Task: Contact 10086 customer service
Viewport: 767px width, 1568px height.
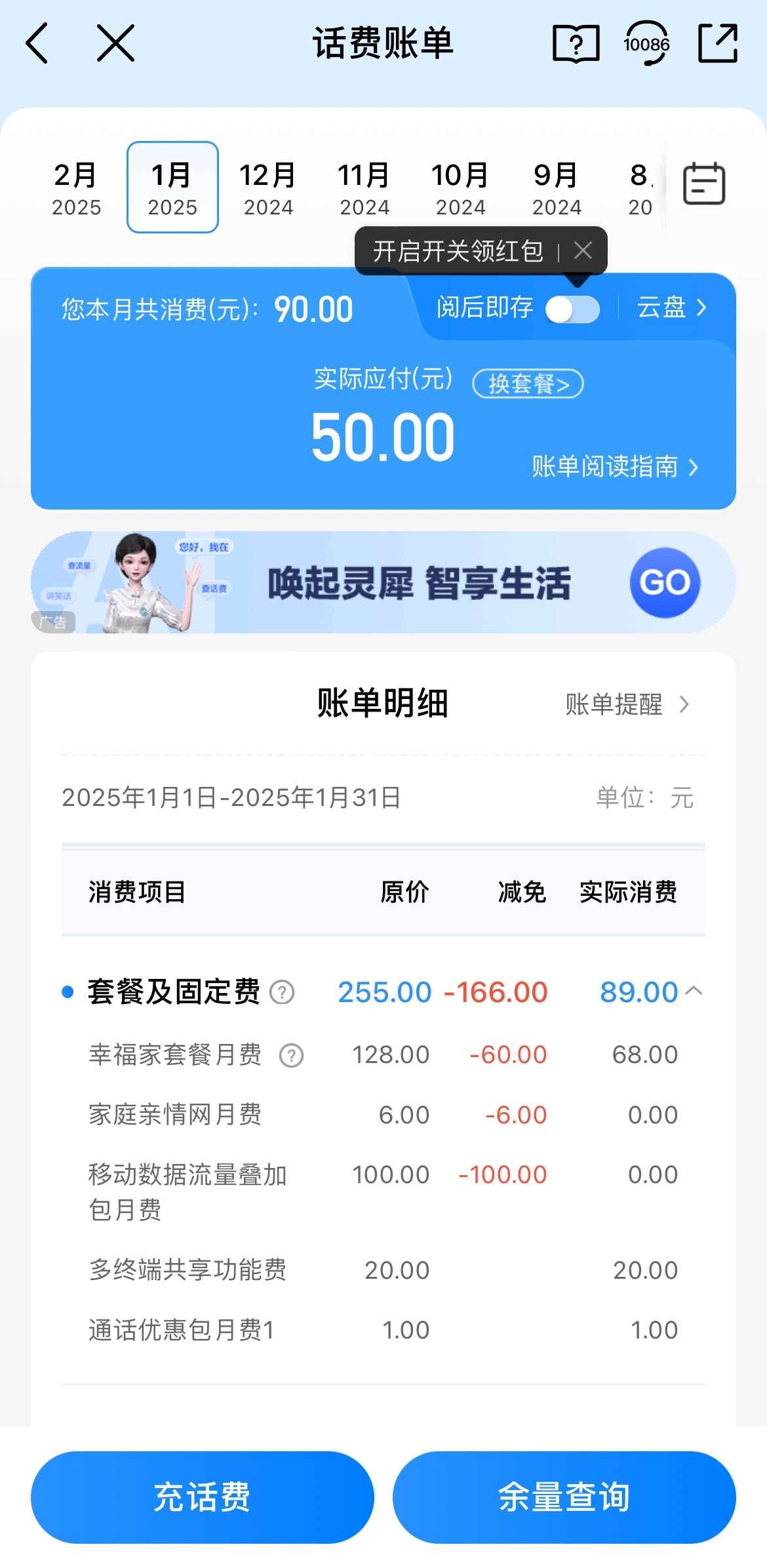Action: tap(646, 44)
